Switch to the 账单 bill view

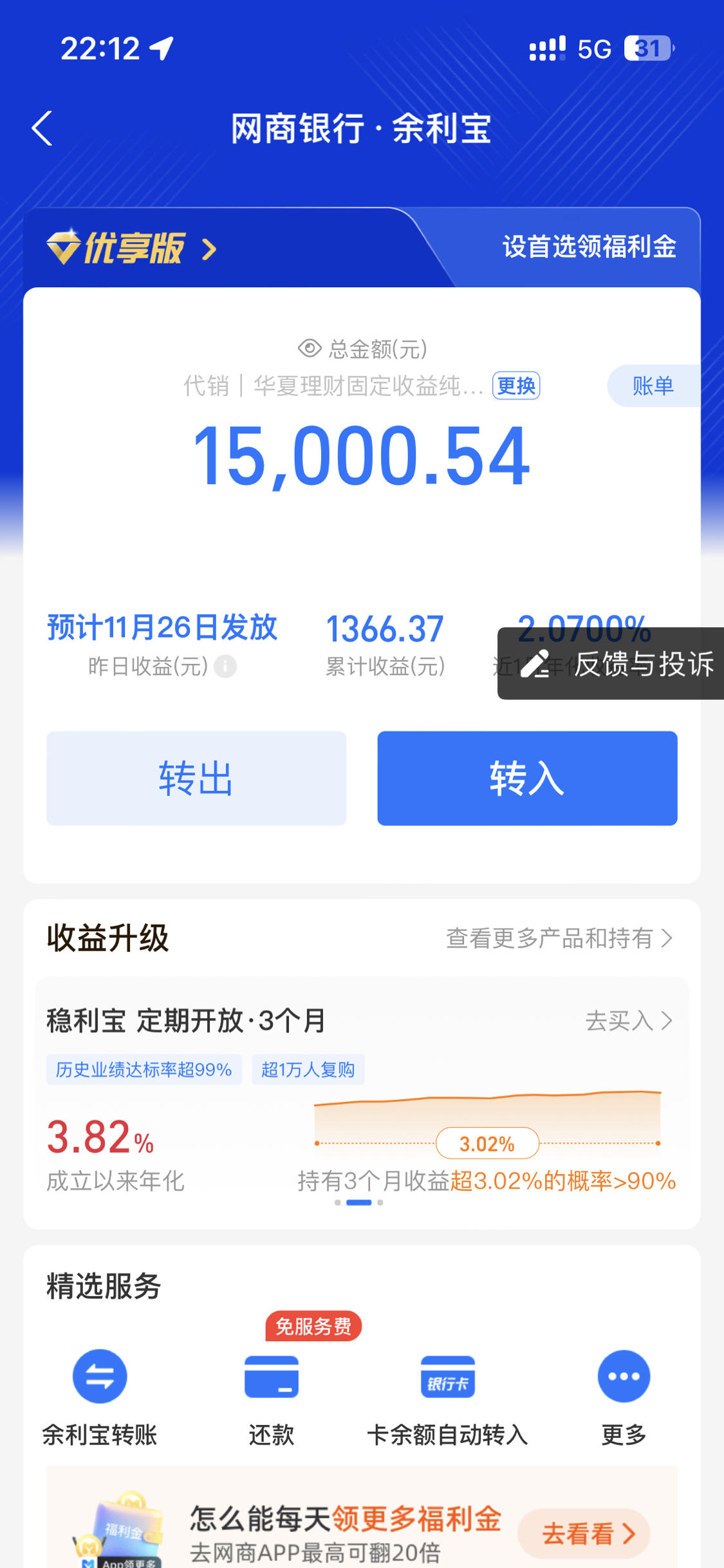[x=652, y=385]
